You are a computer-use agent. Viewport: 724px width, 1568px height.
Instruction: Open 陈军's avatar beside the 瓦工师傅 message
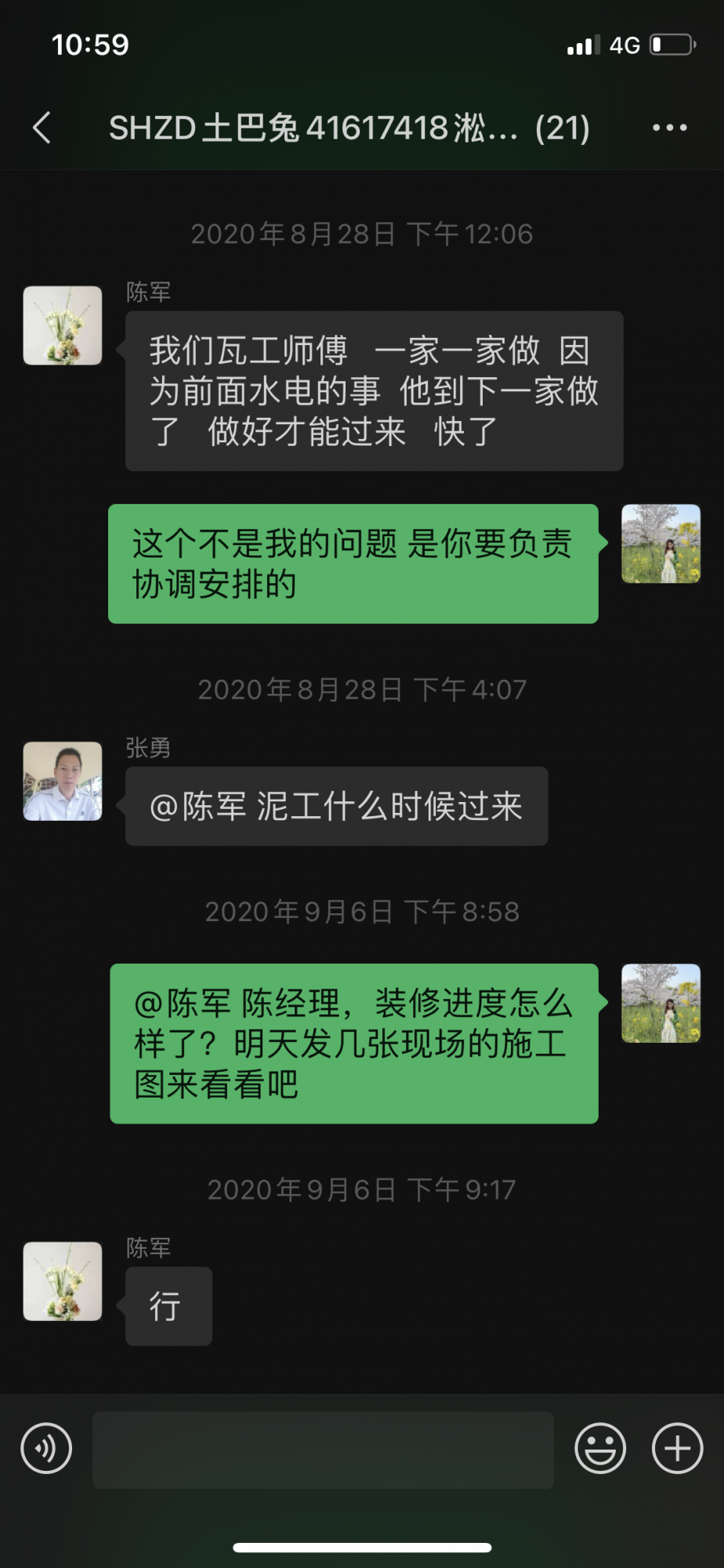coord(63,325)
